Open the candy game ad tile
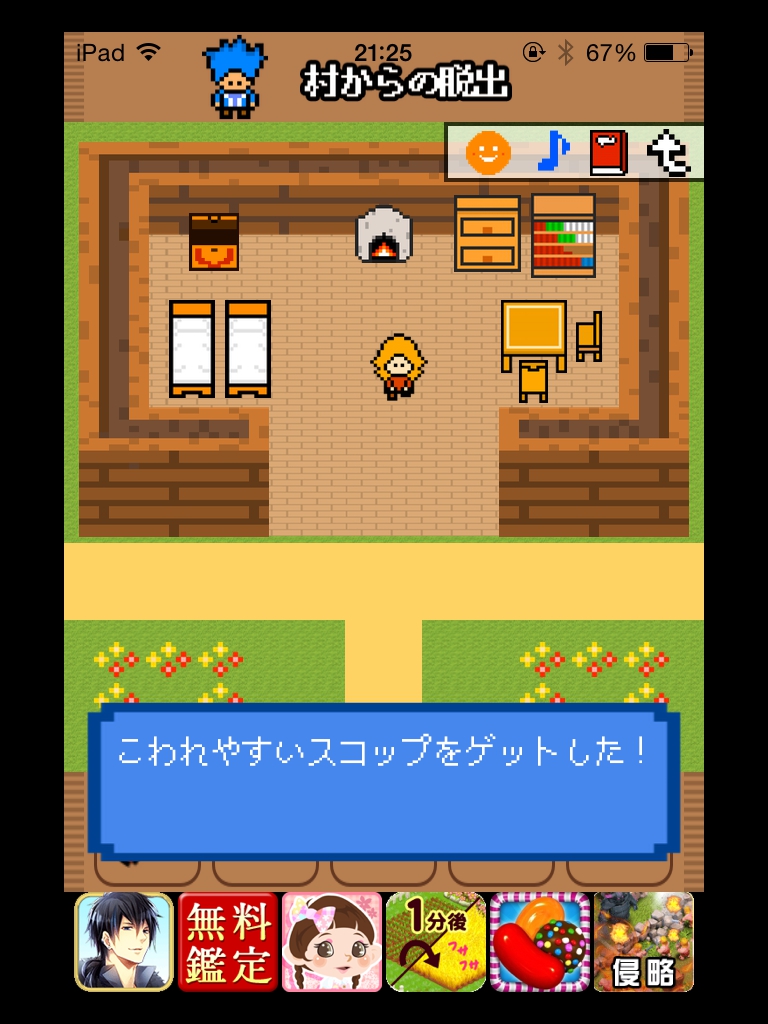The image size is (768, 1024). coord(540,942)
